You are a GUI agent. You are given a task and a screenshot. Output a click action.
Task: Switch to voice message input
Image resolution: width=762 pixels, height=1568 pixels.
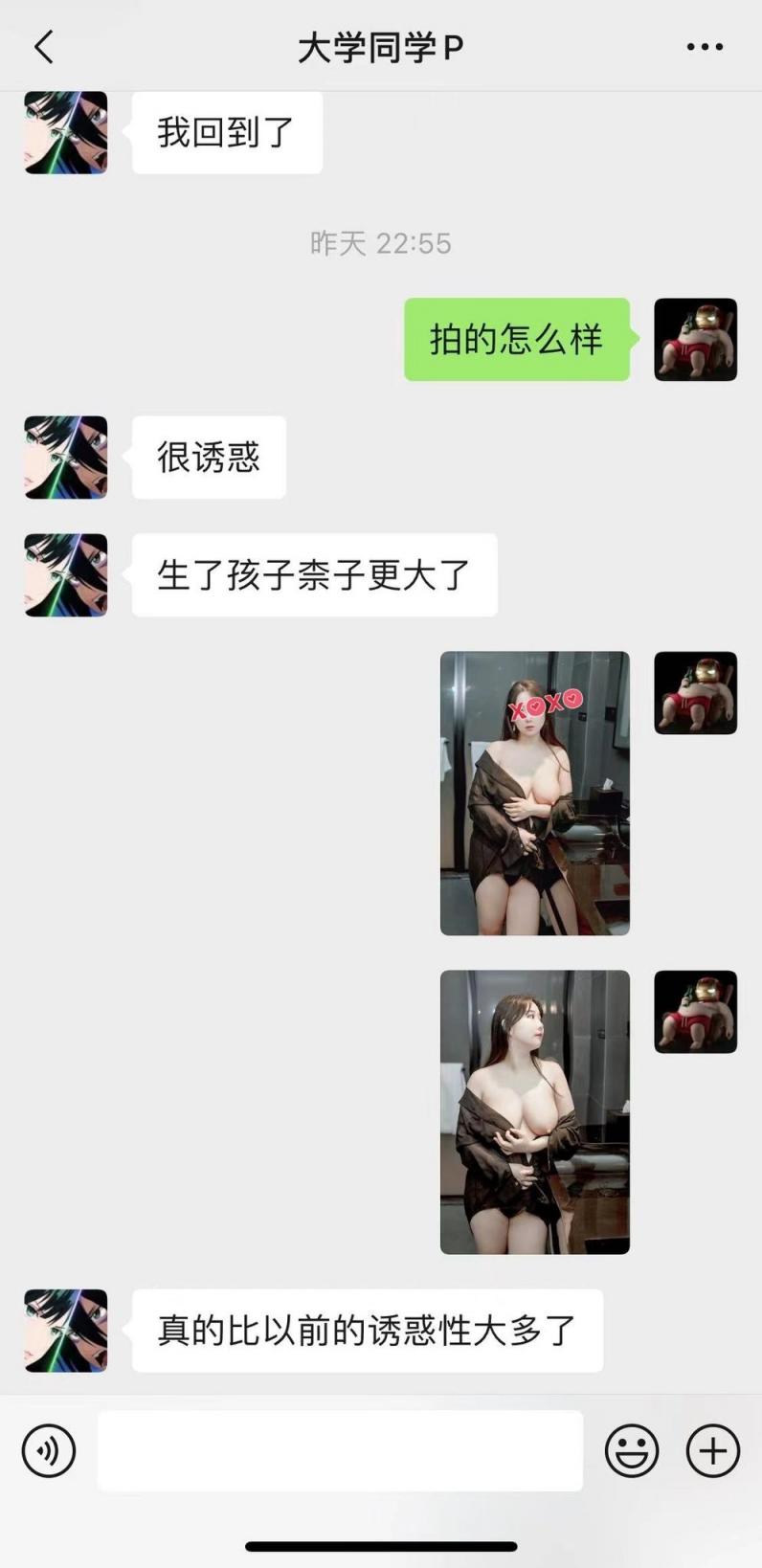[x=49, y=1450]
